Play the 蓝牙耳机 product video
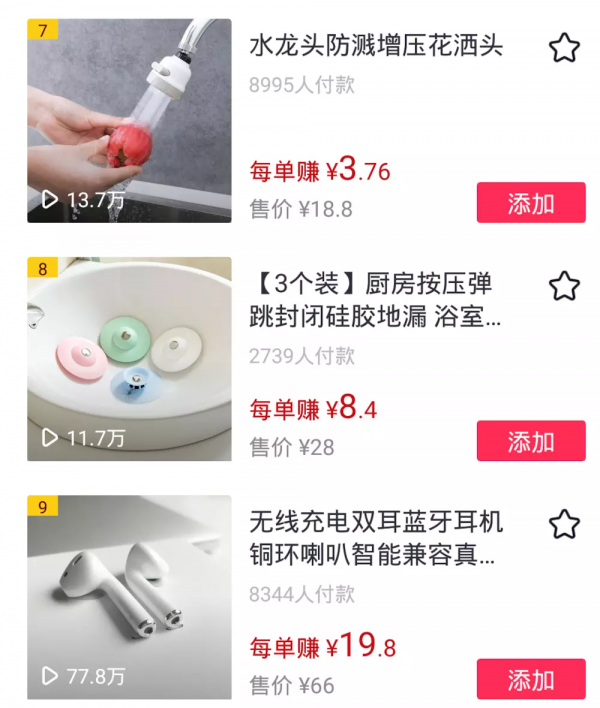The height and width of the screenshot is (708, 600). point(129,597)
